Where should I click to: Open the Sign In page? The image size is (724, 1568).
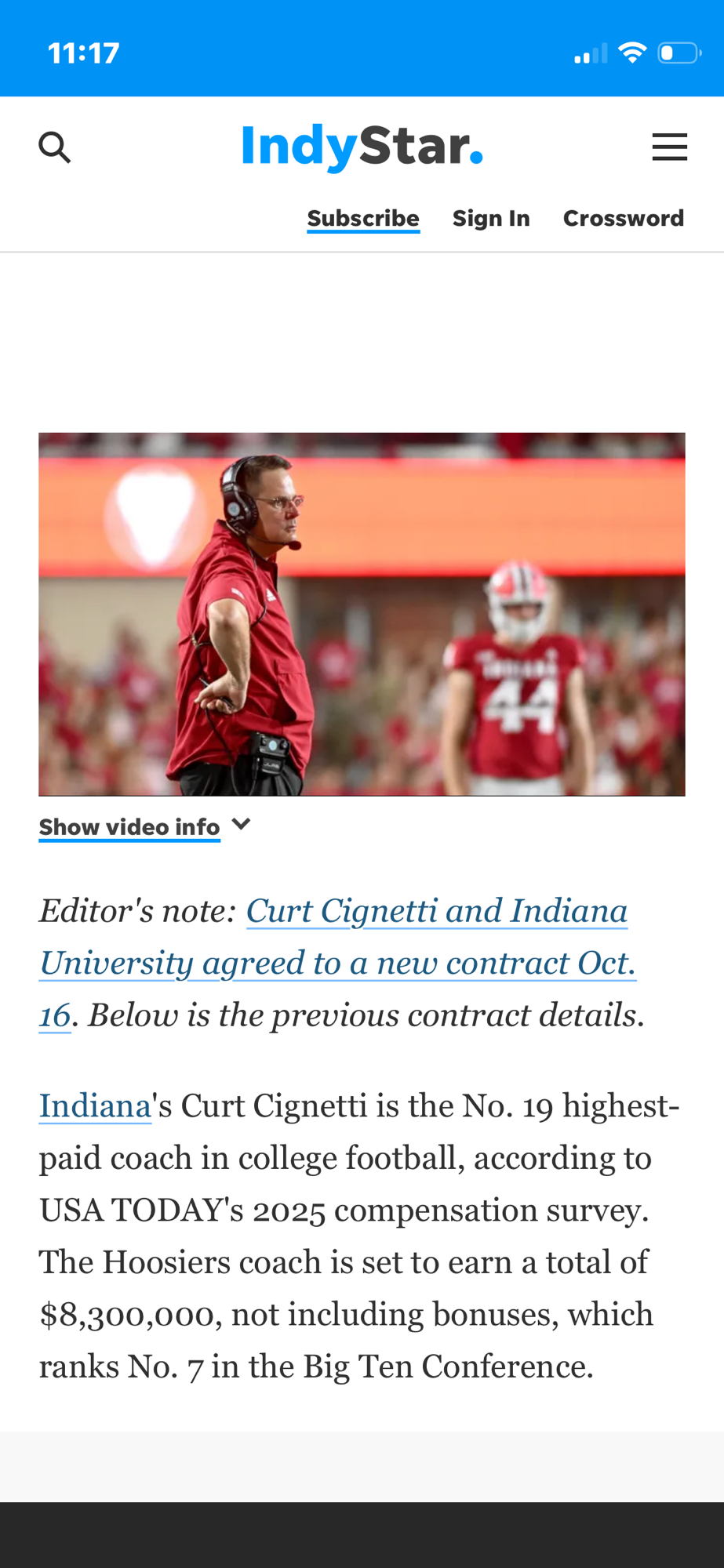(x=491, y=218)
